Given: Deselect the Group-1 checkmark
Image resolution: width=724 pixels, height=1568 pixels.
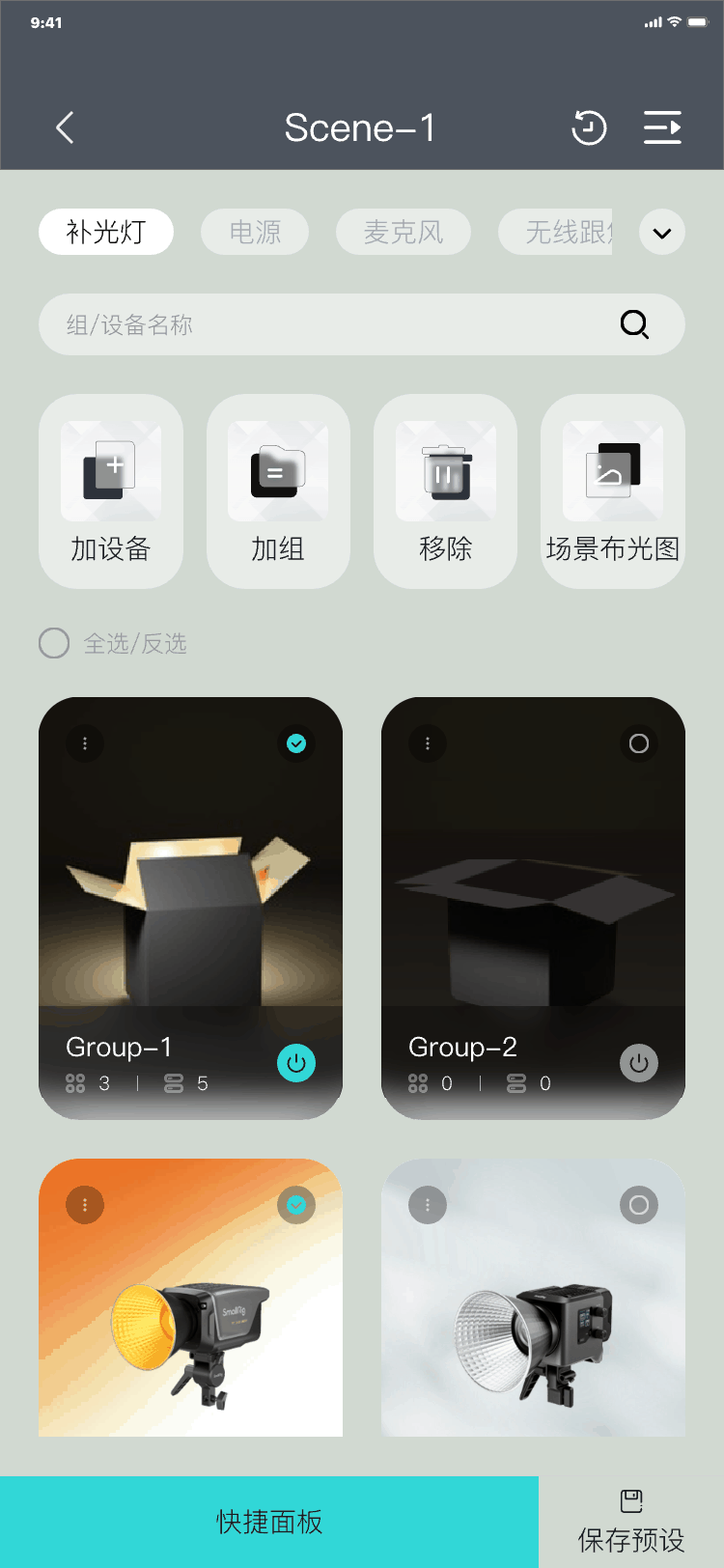Looking at the screenshot, I should pyautogui.click(x=296, y=743).
